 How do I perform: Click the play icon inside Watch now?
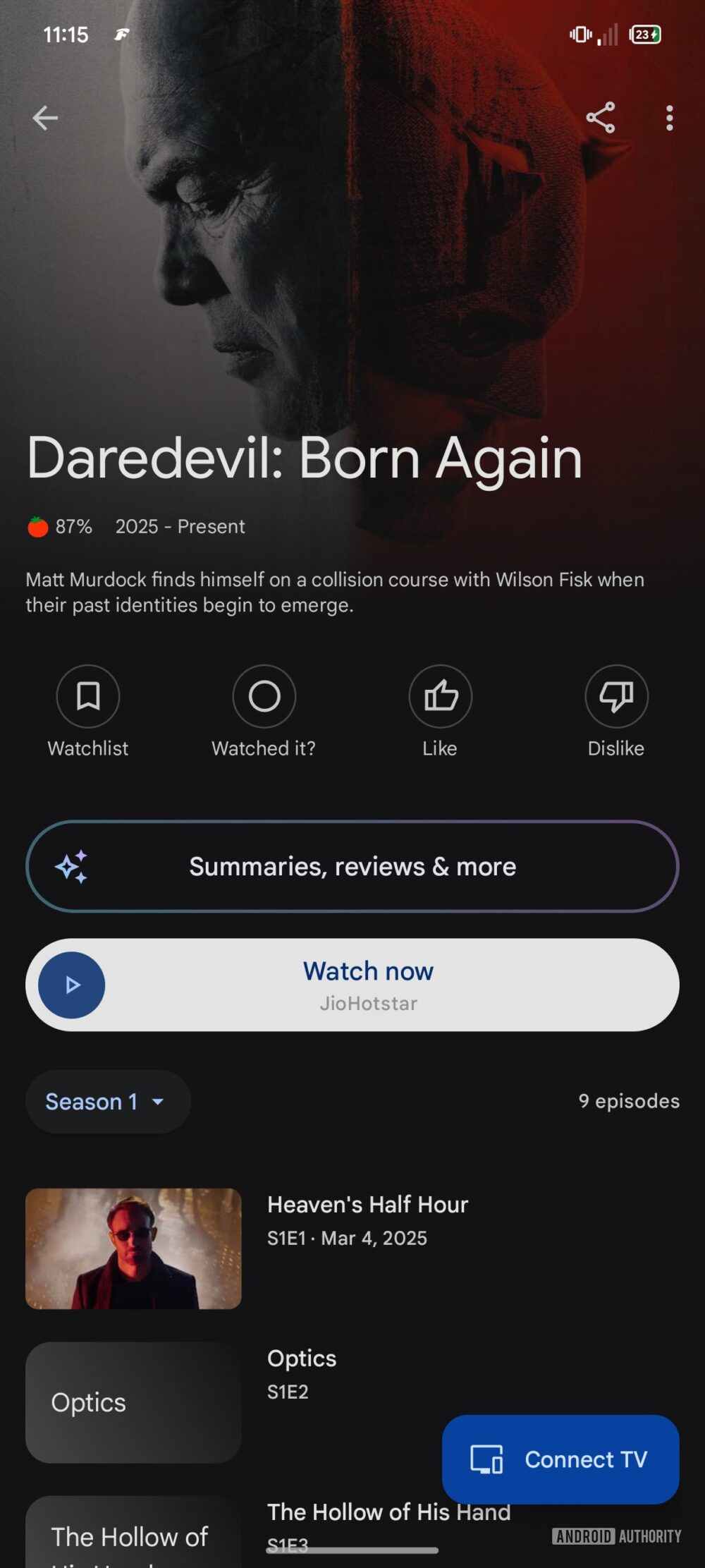[70, 985]
